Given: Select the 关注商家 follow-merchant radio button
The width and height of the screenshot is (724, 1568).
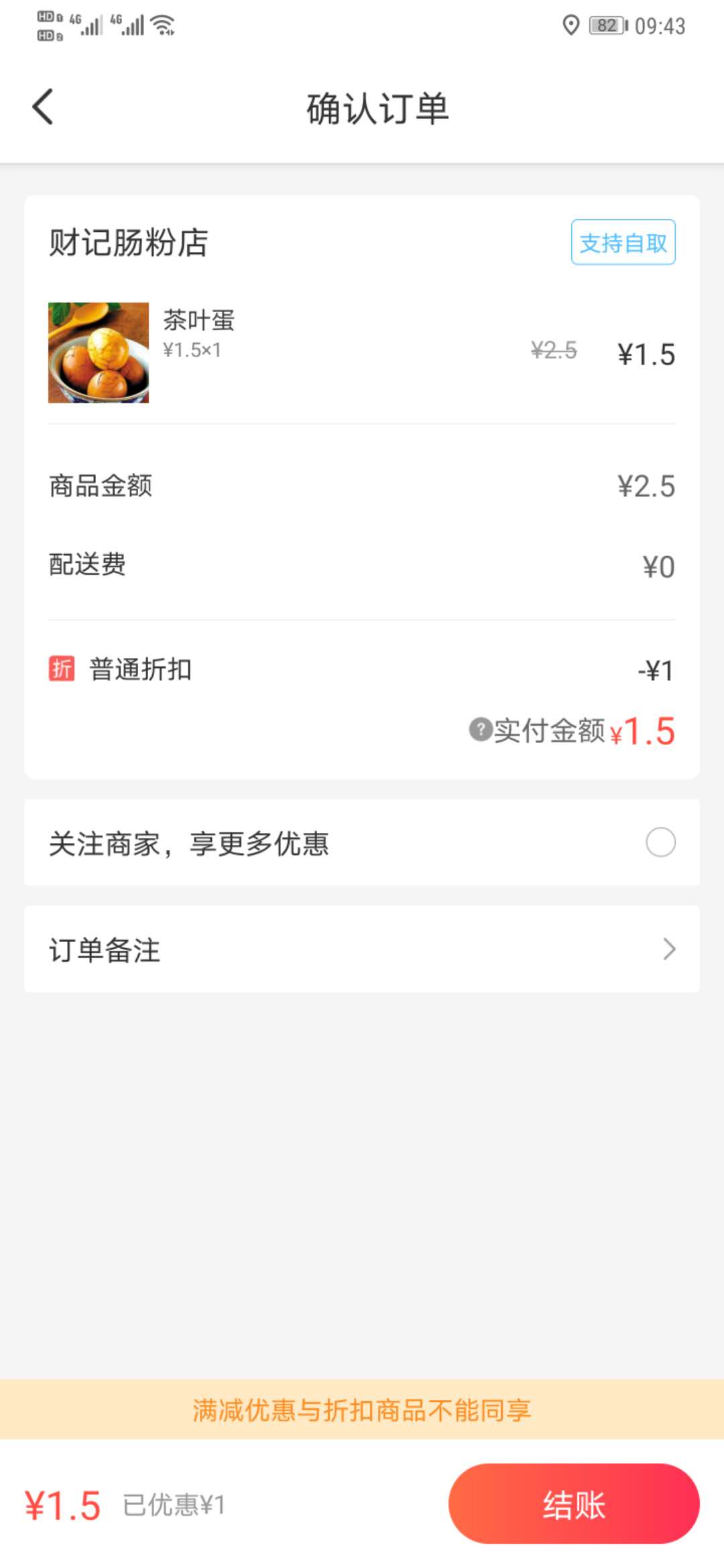Looking at the screenshot, I should [x=660, y=842].
